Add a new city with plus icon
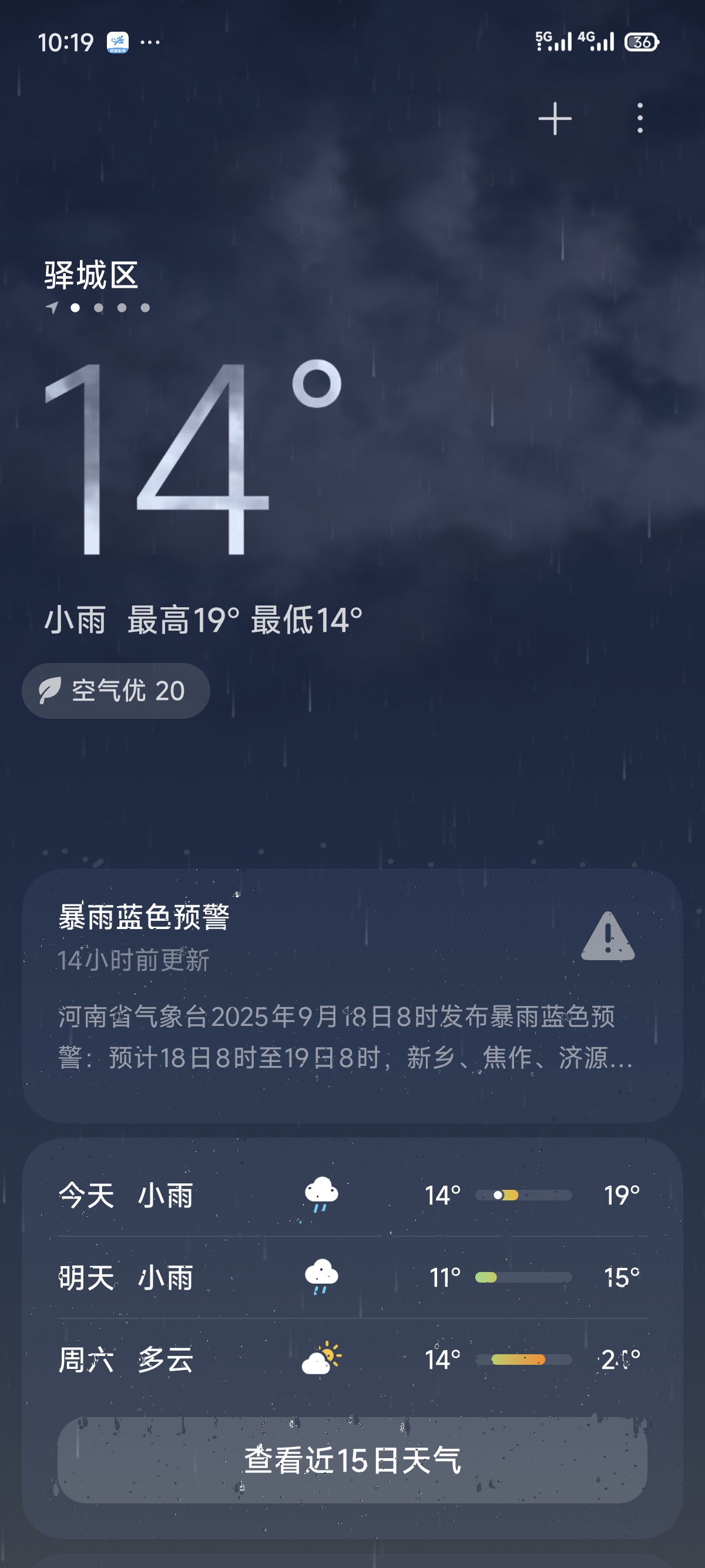This screenshot has height=1568, width=705. [x=555, y=118]
